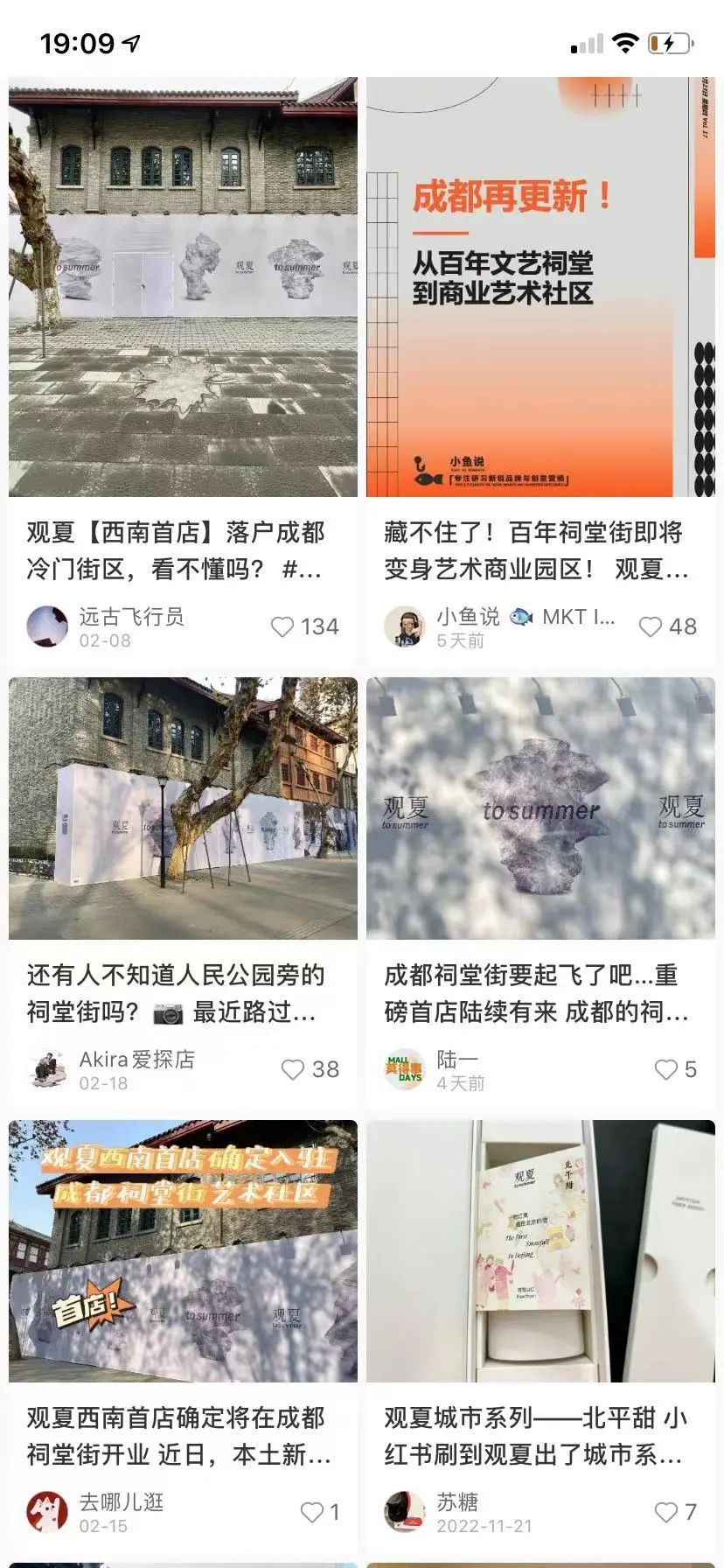Open 小鱼说's profile avatar
The width and height of the screenshot is (724, 1568).
pyautogui.click(x=407, y=627)
